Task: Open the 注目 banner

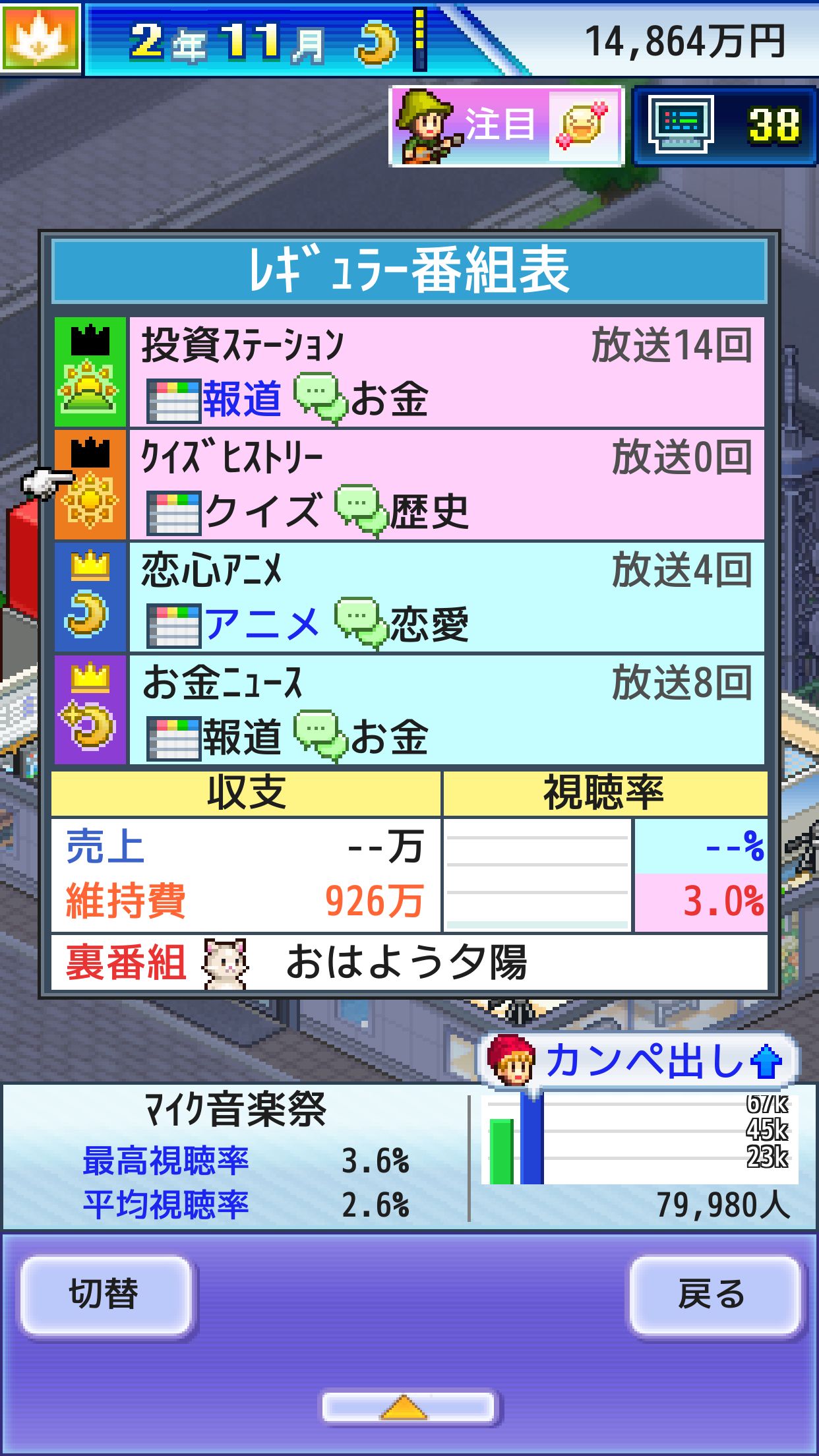Action: [506, 126]
